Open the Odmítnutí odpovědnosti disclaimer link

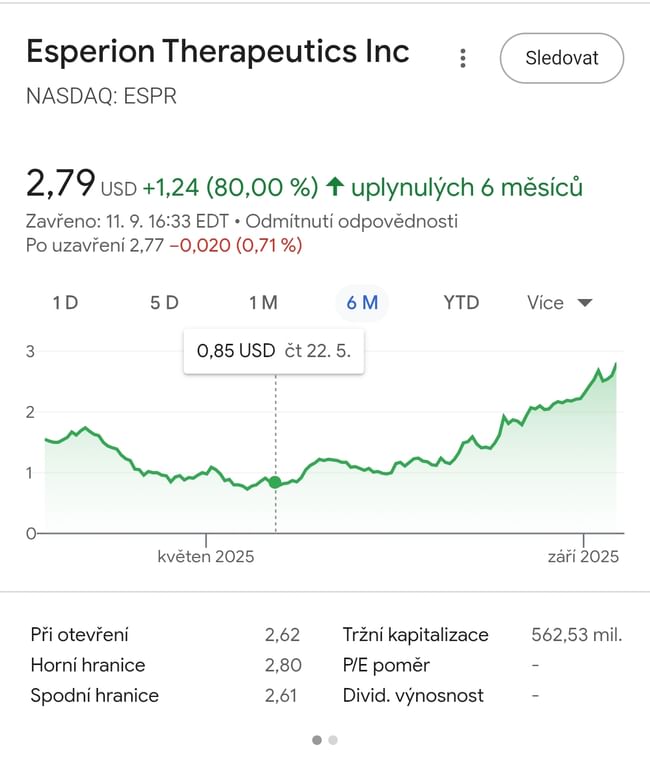352,221
